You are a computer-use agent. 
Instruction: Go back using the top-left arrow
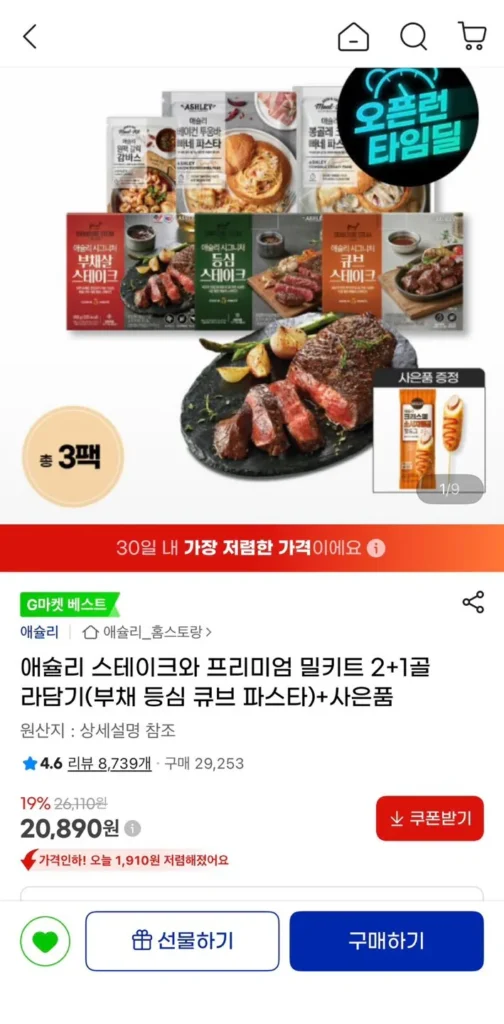point(30,37)
